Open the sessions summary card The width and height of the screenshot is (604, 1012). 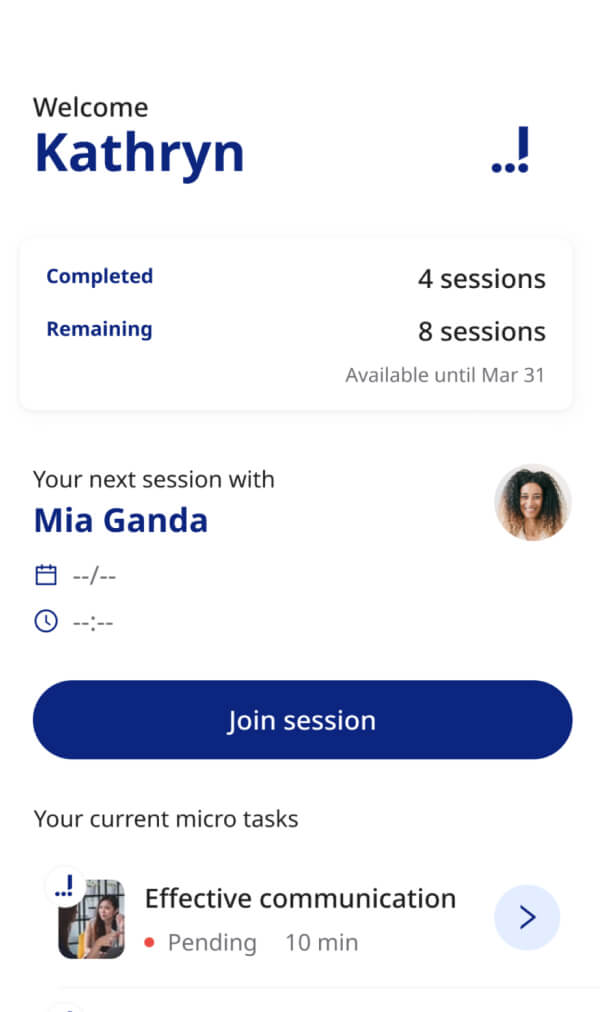point(296,325)
